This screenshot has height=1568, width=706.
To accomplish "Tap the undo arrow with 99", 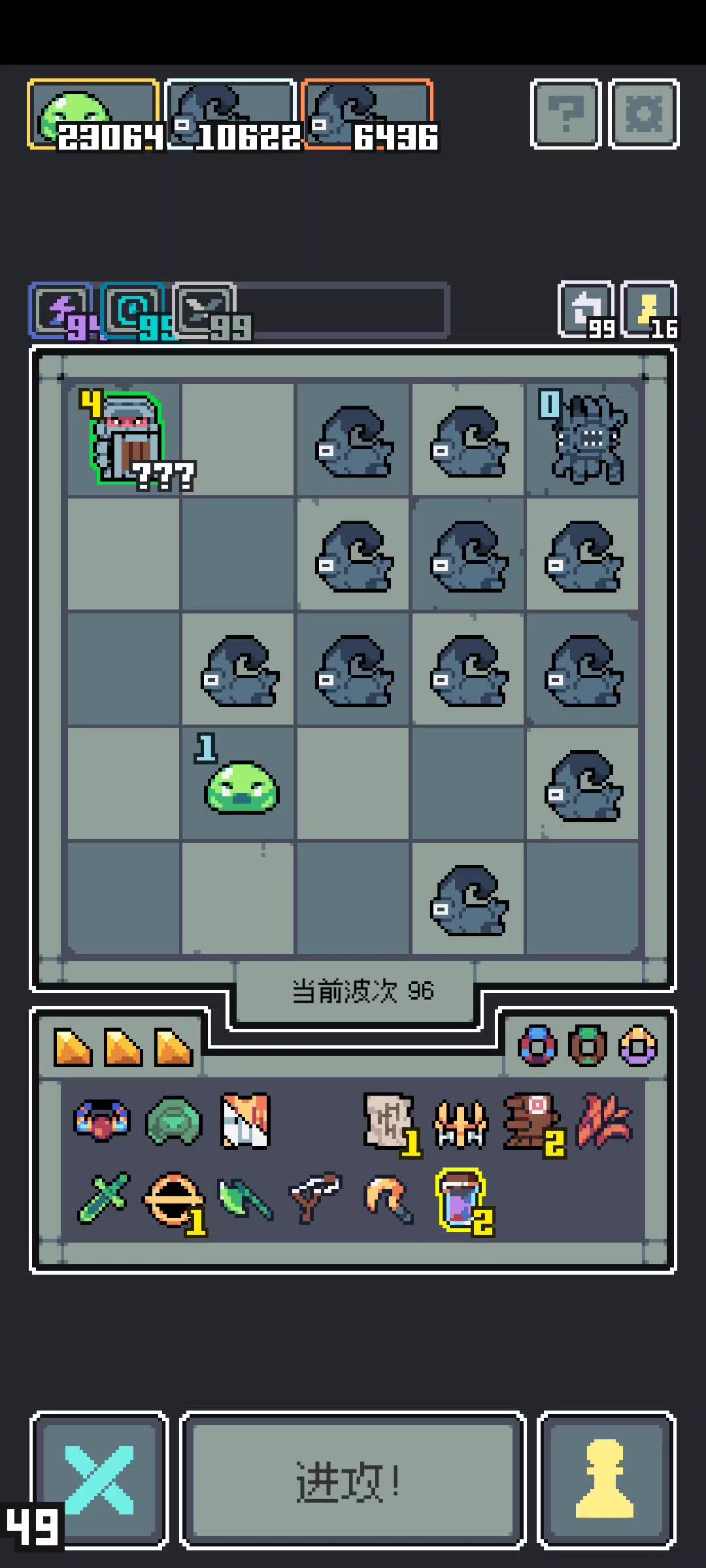I will coord(586,310).
